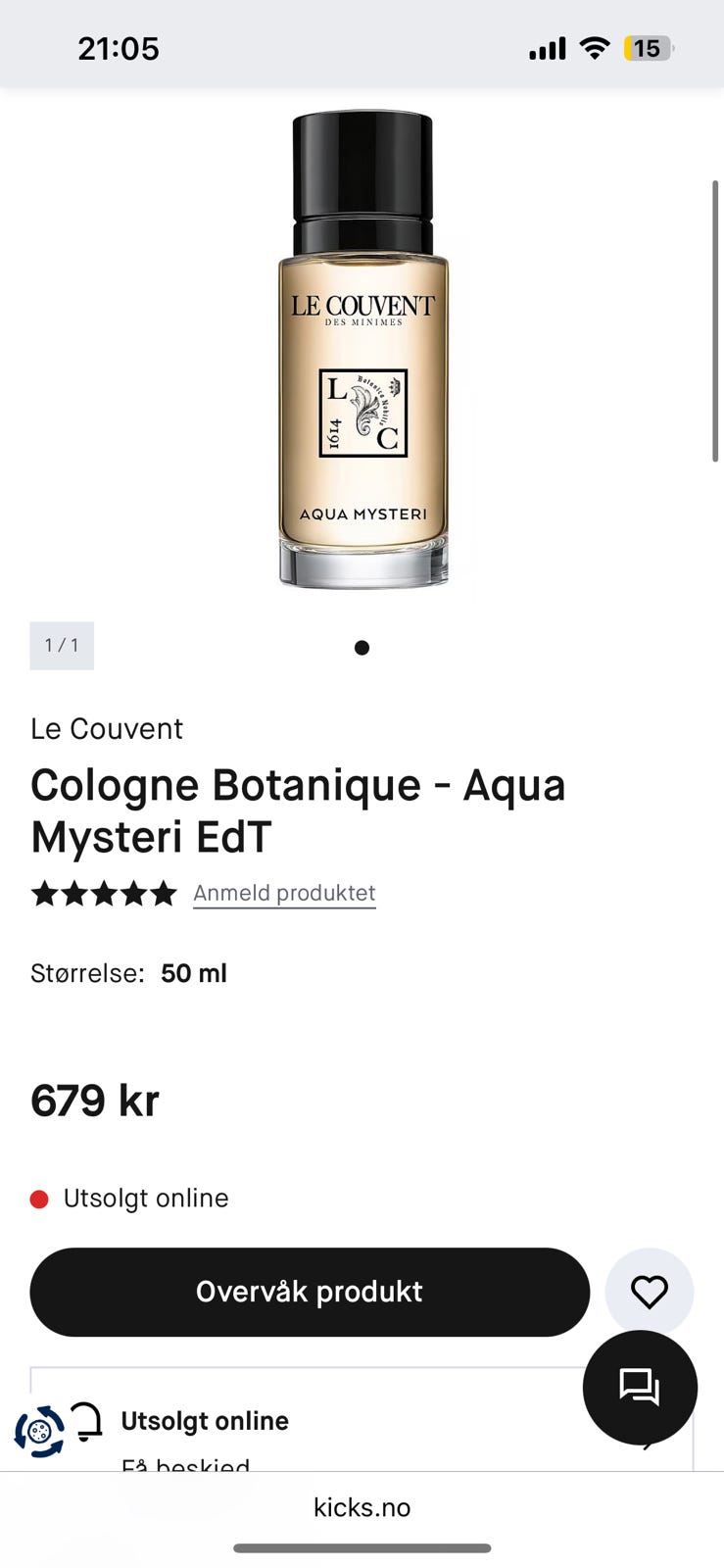Tap the 1/1 image counter badge

coord(61,647)
